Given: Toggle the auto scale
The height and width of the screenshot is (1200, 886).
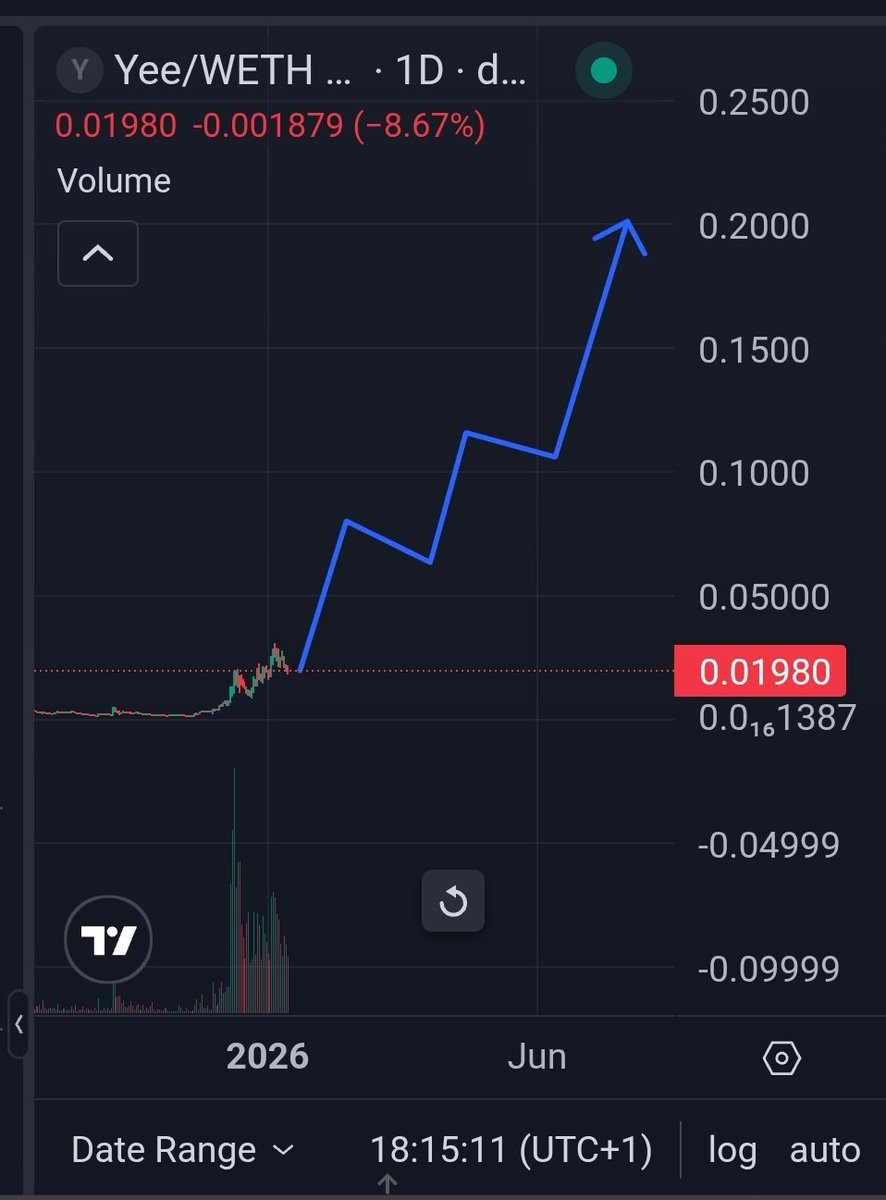Looking at the screenshot, I should (824, 1150).
